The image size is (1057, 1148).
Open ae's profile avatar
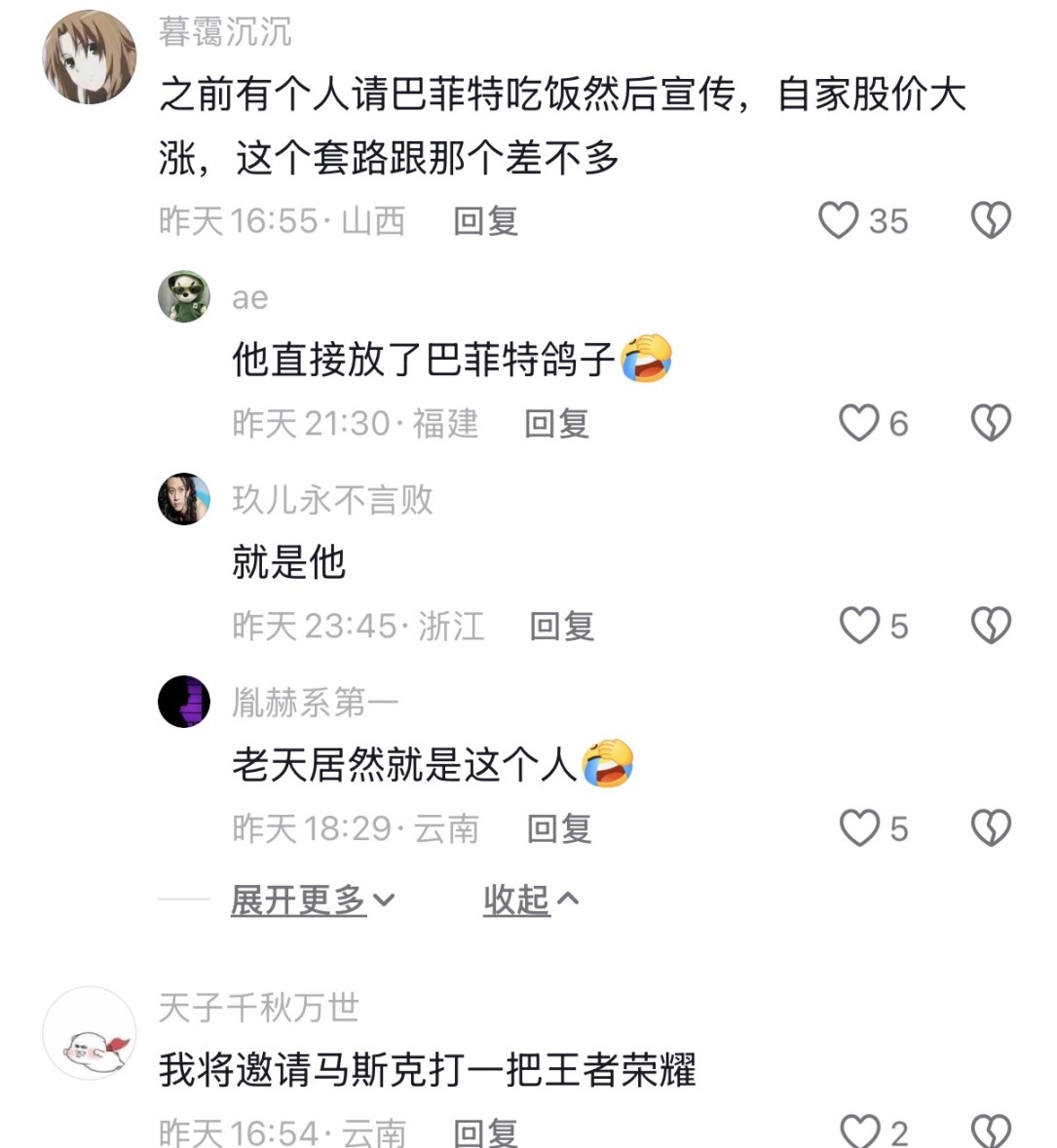184,296
